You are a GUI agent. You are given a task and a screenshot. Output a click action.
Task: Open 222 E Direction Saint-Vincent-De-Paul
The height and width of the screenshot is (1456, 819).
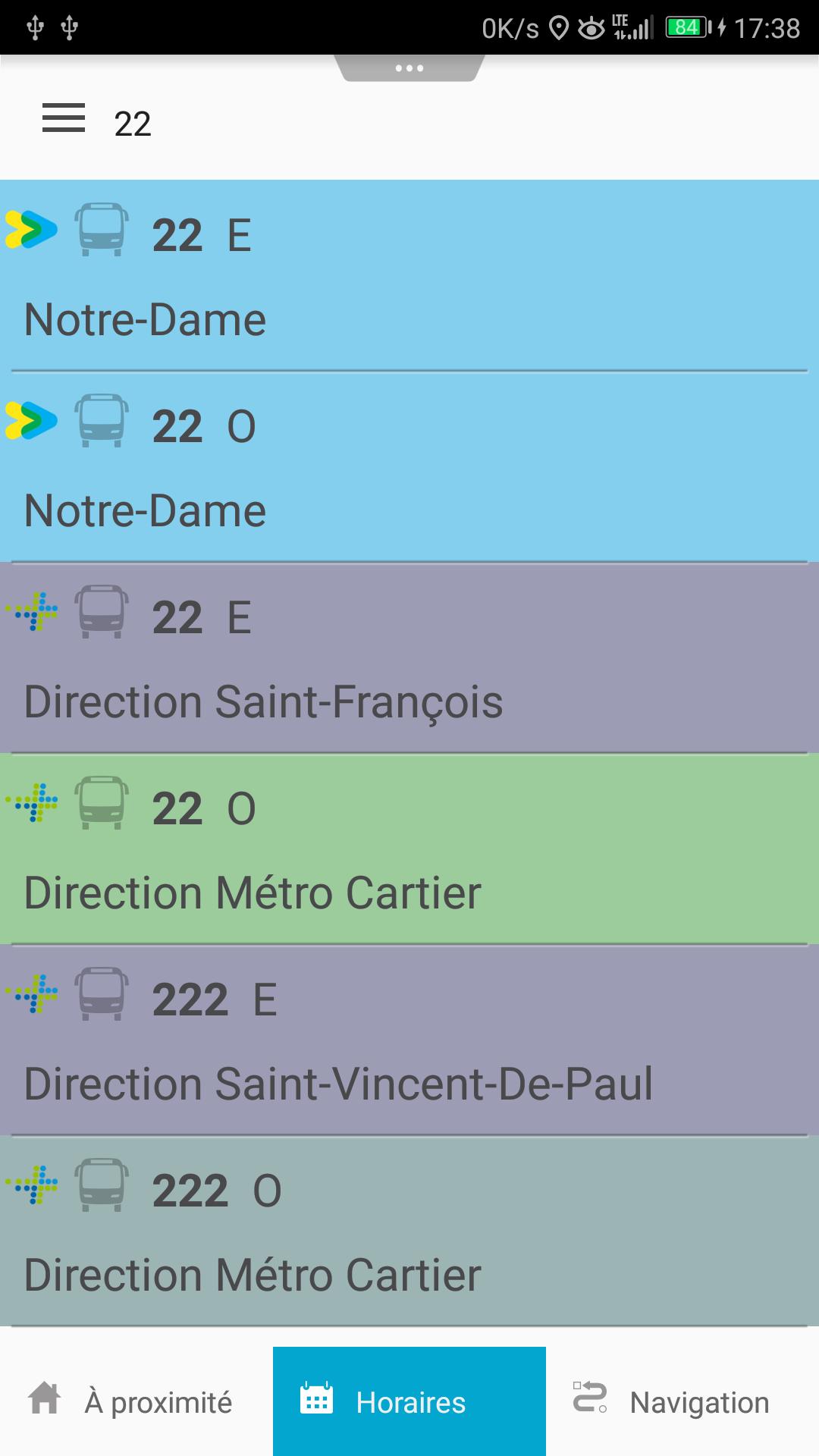click(409, 1040)
